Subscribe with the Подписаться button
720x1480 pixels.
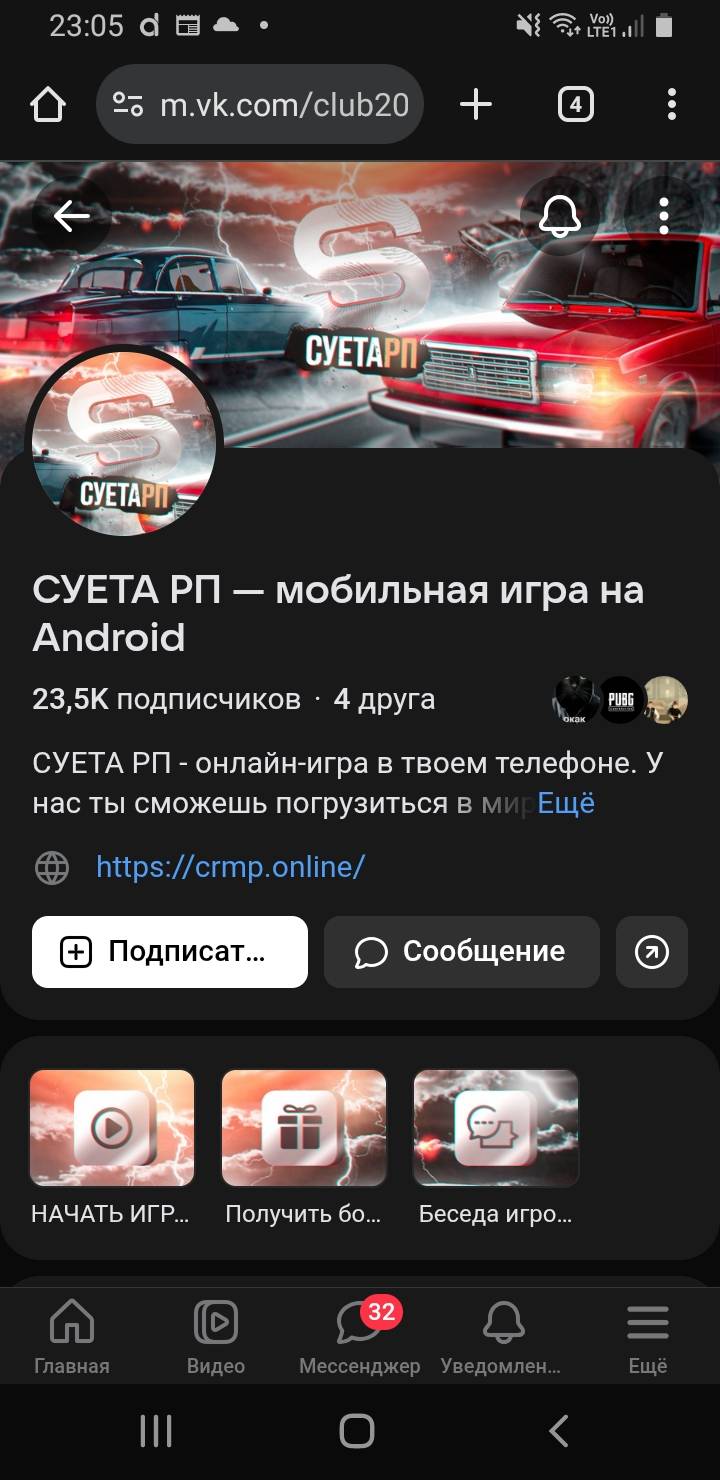(x=170, y=952)
